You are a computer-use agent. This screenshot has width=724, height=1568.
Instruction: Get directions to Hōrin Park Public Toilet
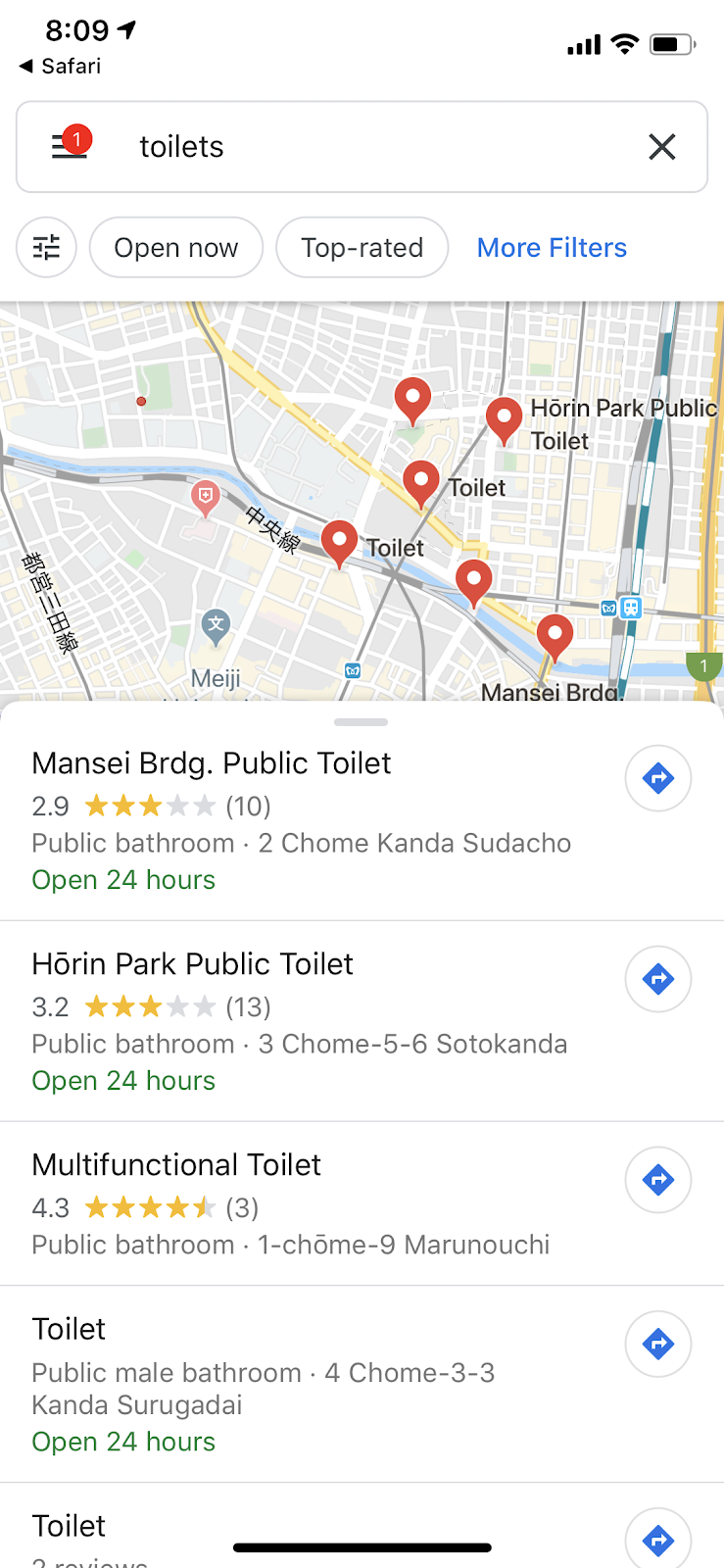click(658, 979)
